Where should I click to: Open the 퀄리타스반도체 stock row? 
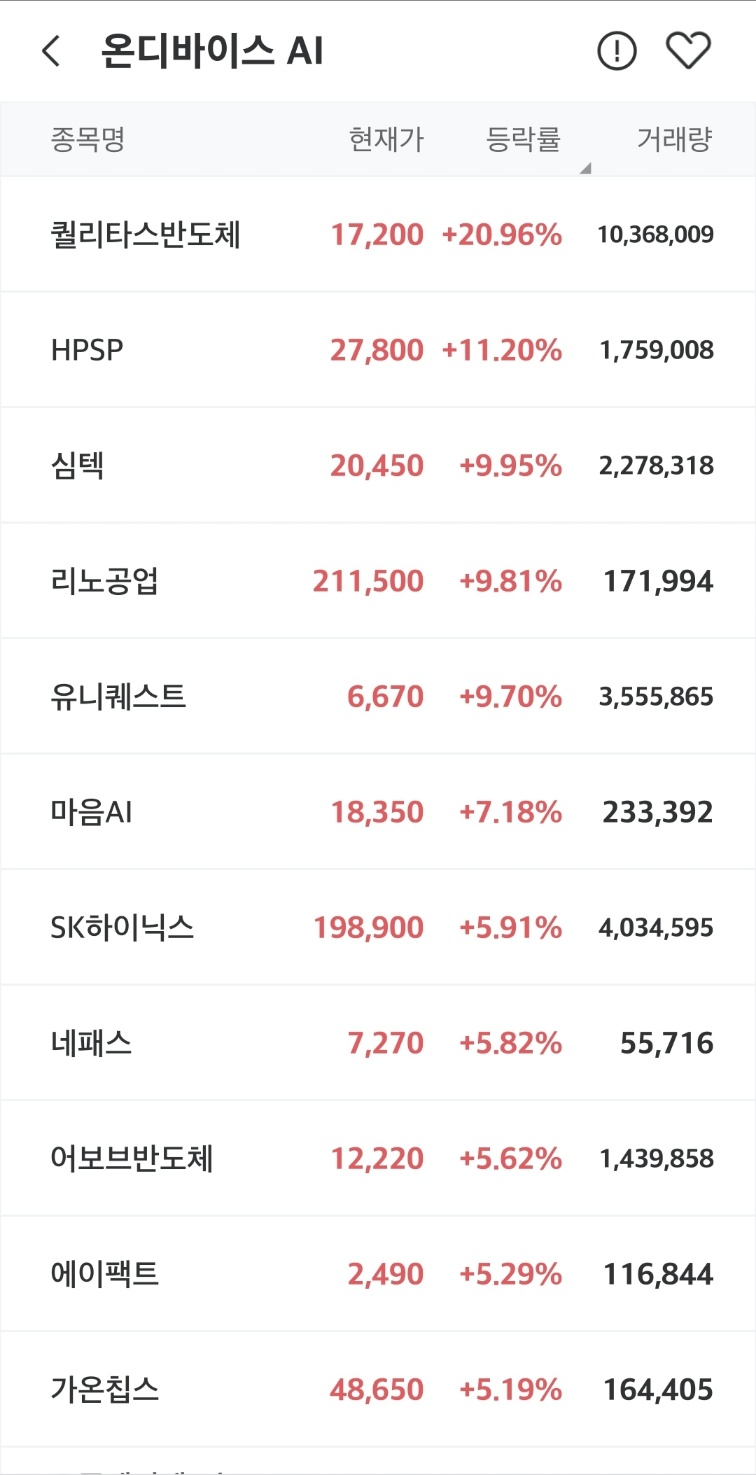pyautogui.click(x=378, y=235)
